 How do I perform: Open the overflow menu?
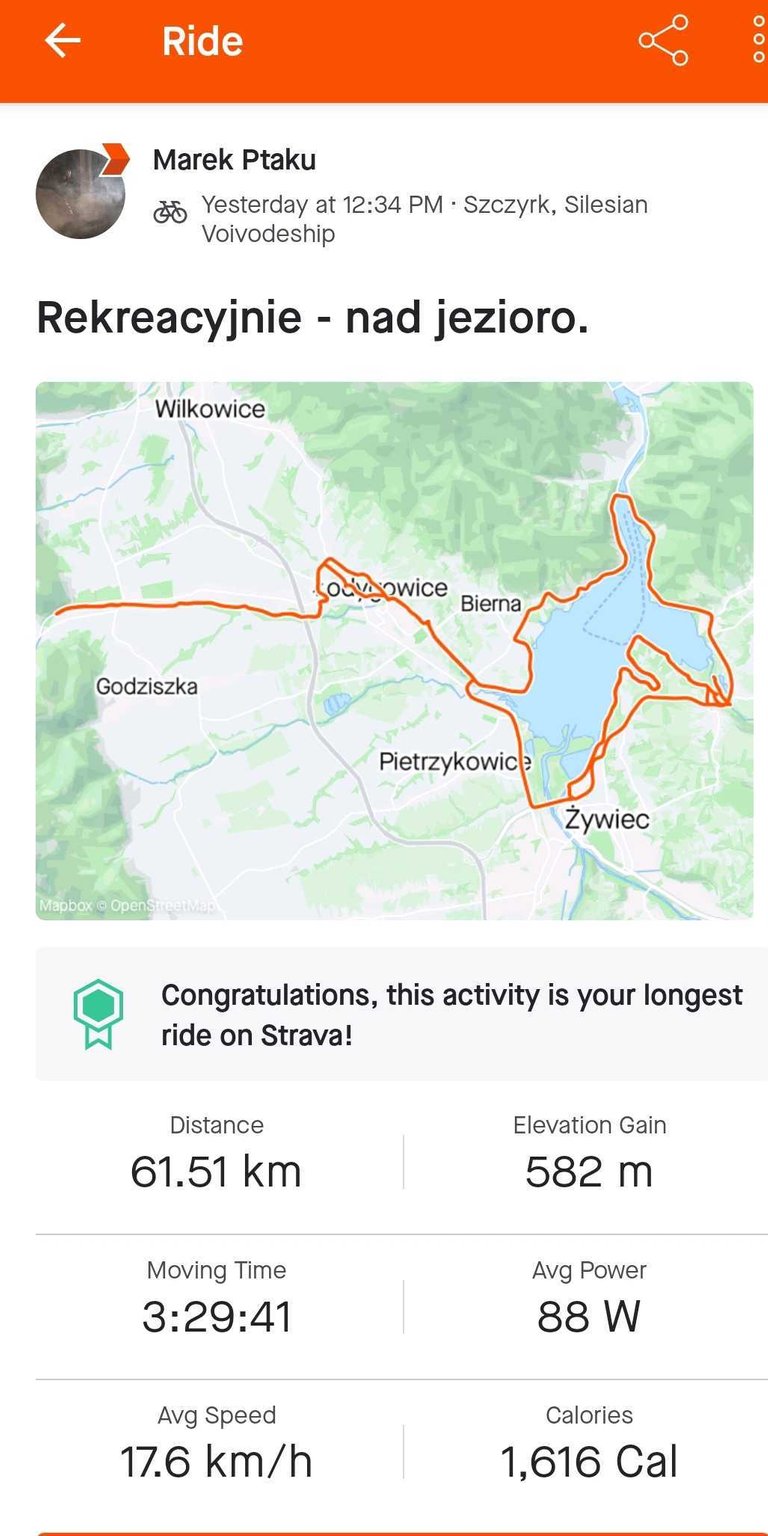coord(758,41)
